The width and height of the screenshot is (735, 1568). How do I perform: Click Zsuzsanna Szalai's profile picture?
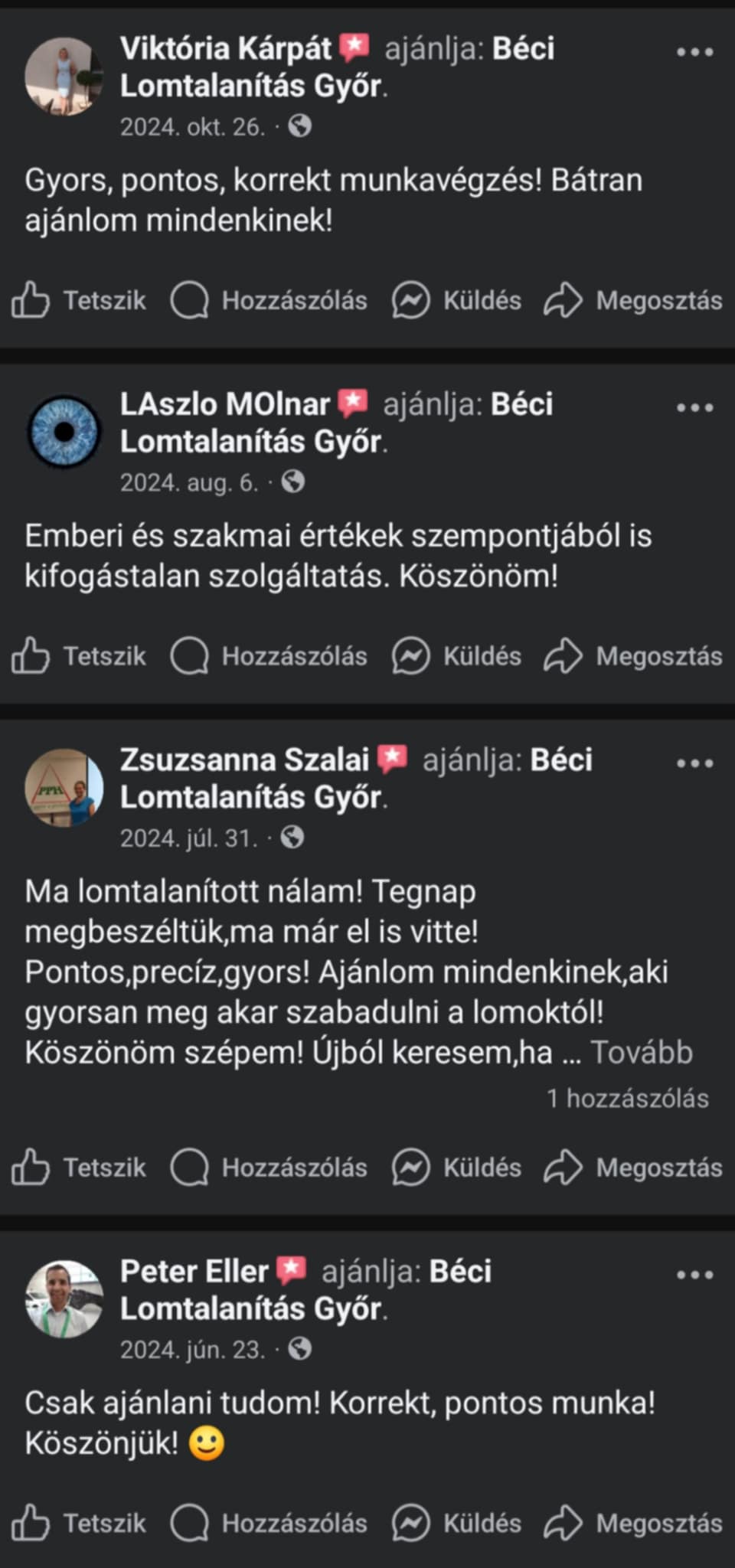(x=64, y=789)
